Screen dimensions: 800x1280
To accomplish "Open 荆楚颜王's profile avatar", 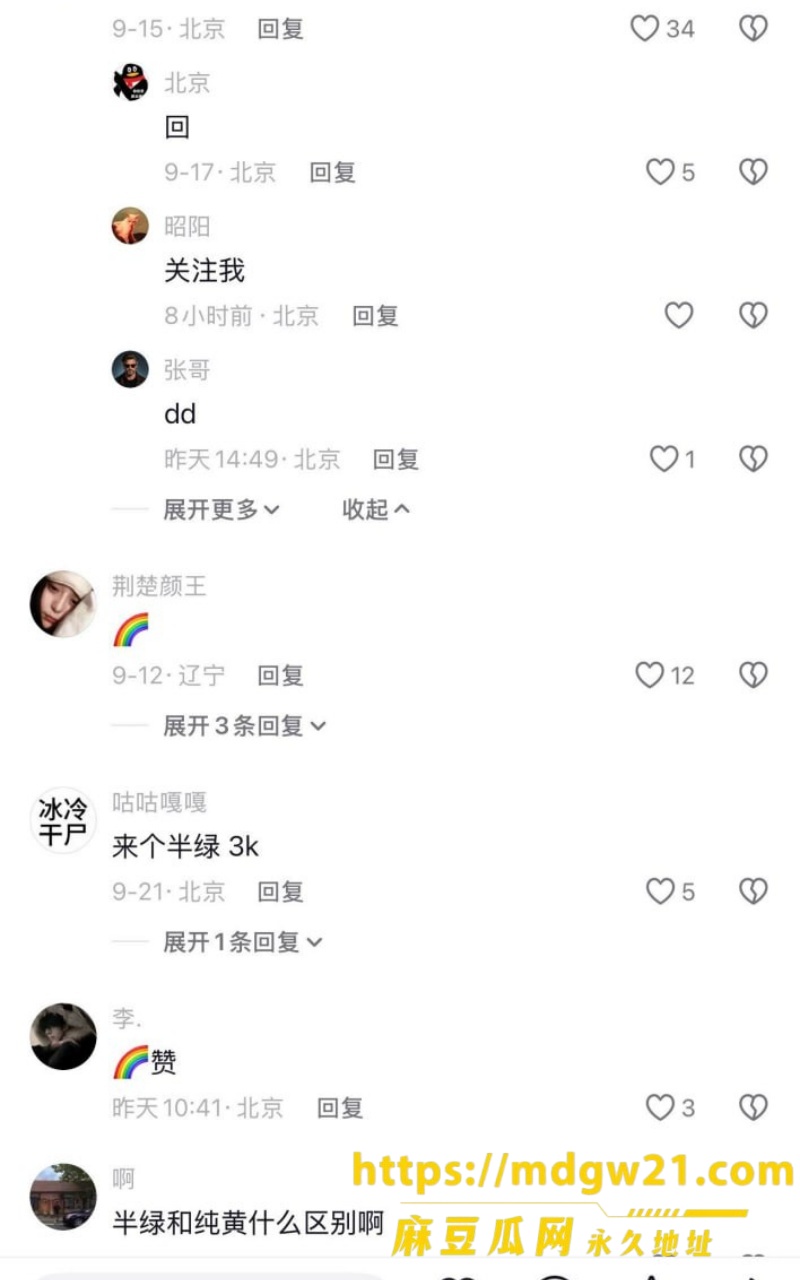I will tap(63, 604).
